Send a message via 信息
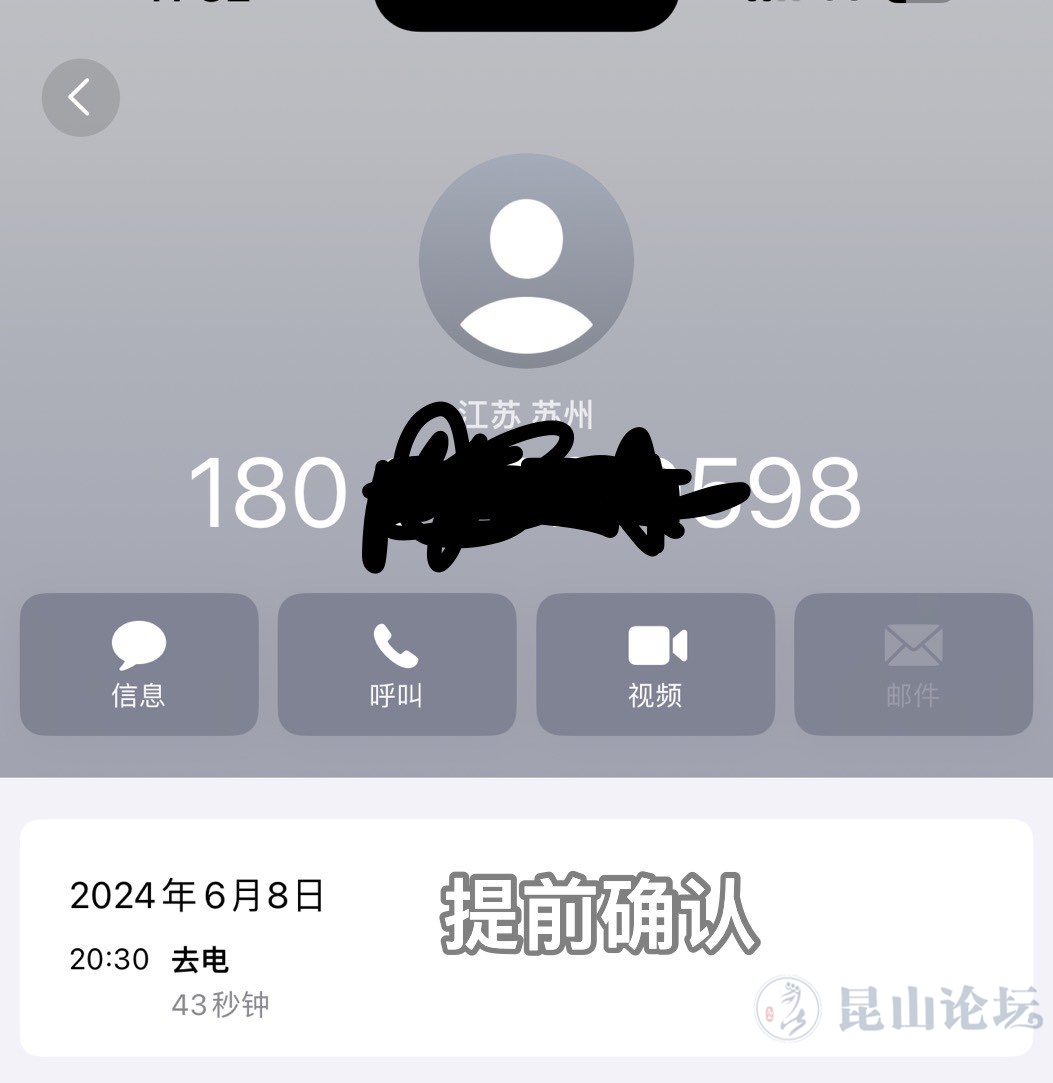 [139, 664]
